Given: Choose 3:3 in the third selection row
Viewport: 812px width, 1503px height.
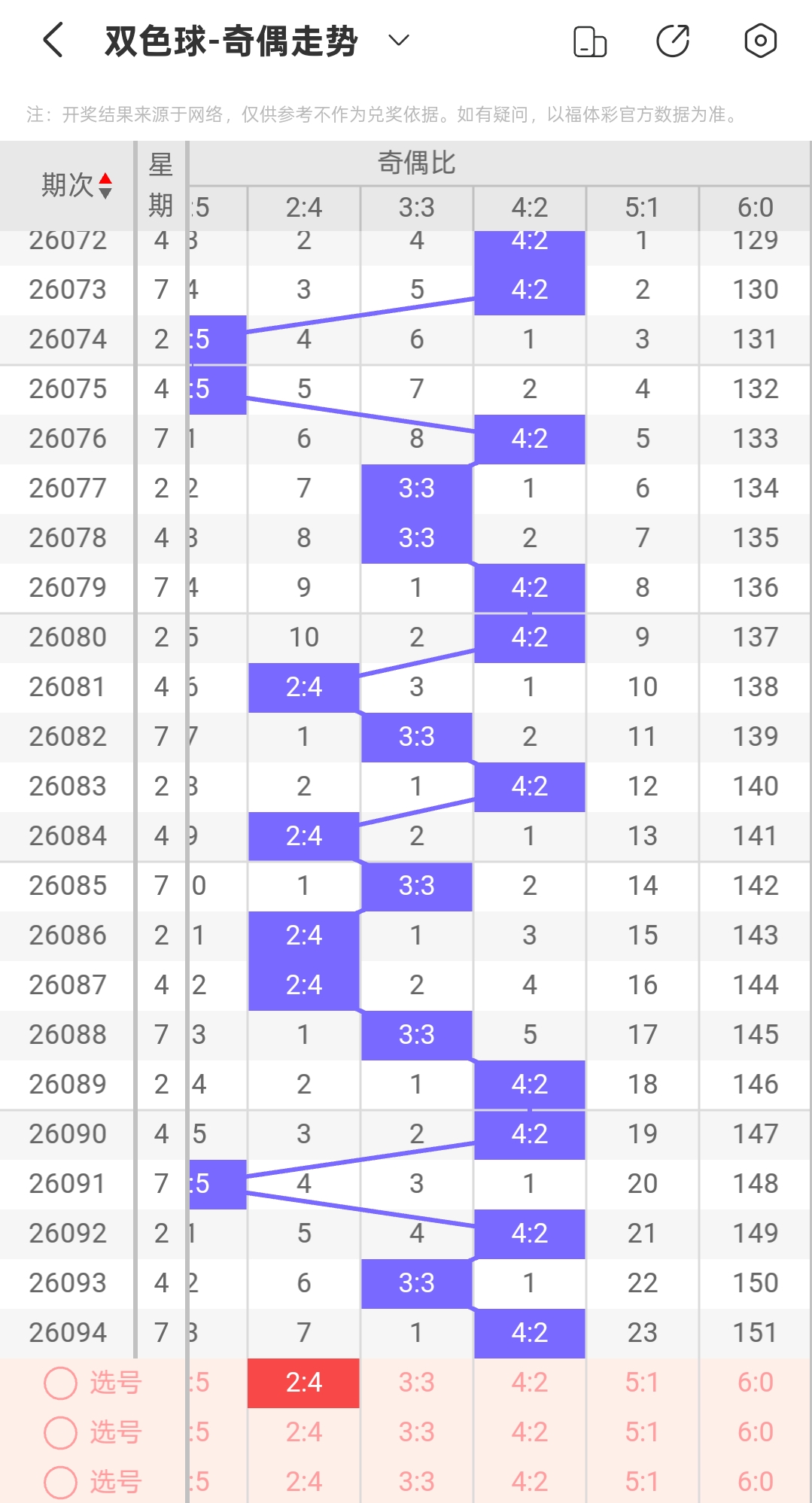Looking at the screenshot, I should point(416,1481).
